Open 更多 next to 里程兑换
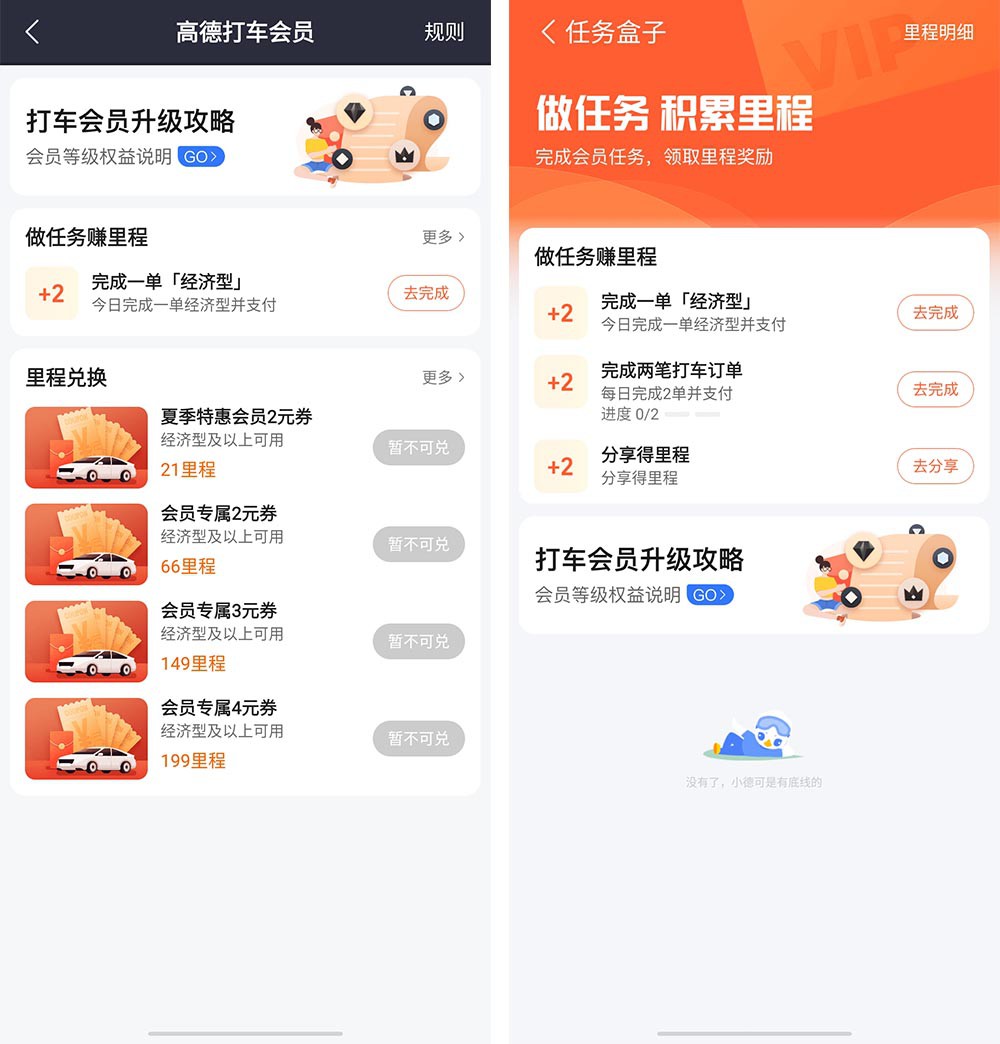The image size is (1000, 1044). pos(443,377)
